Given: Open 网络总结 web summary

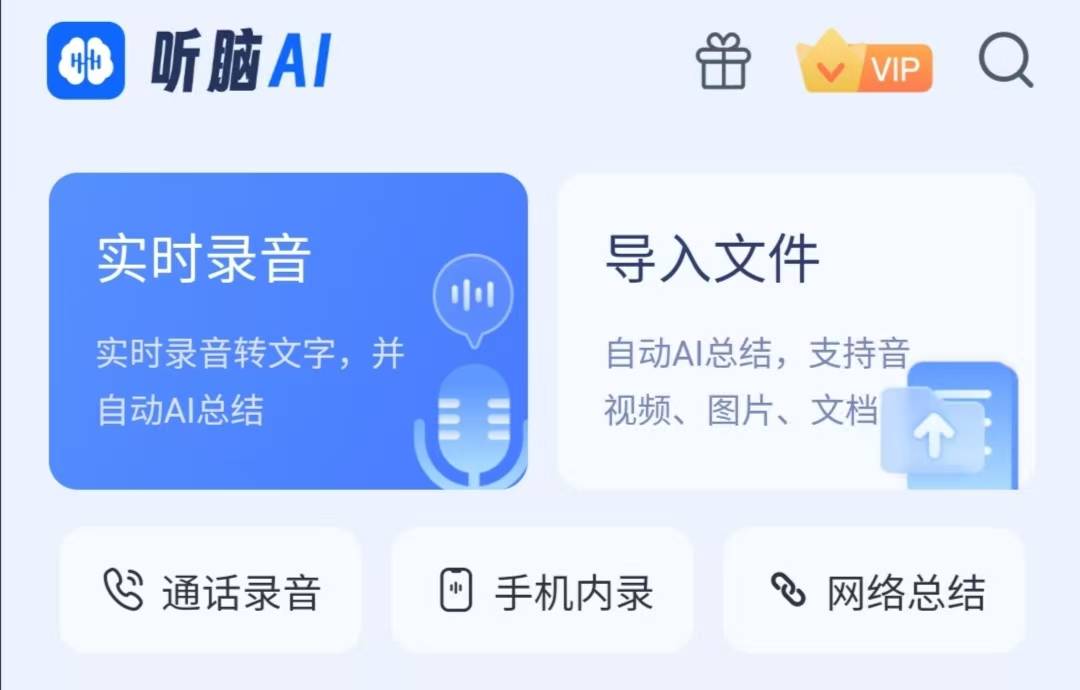Looking at the screenshot, I should pyautogui.click(x=874, y=591).
